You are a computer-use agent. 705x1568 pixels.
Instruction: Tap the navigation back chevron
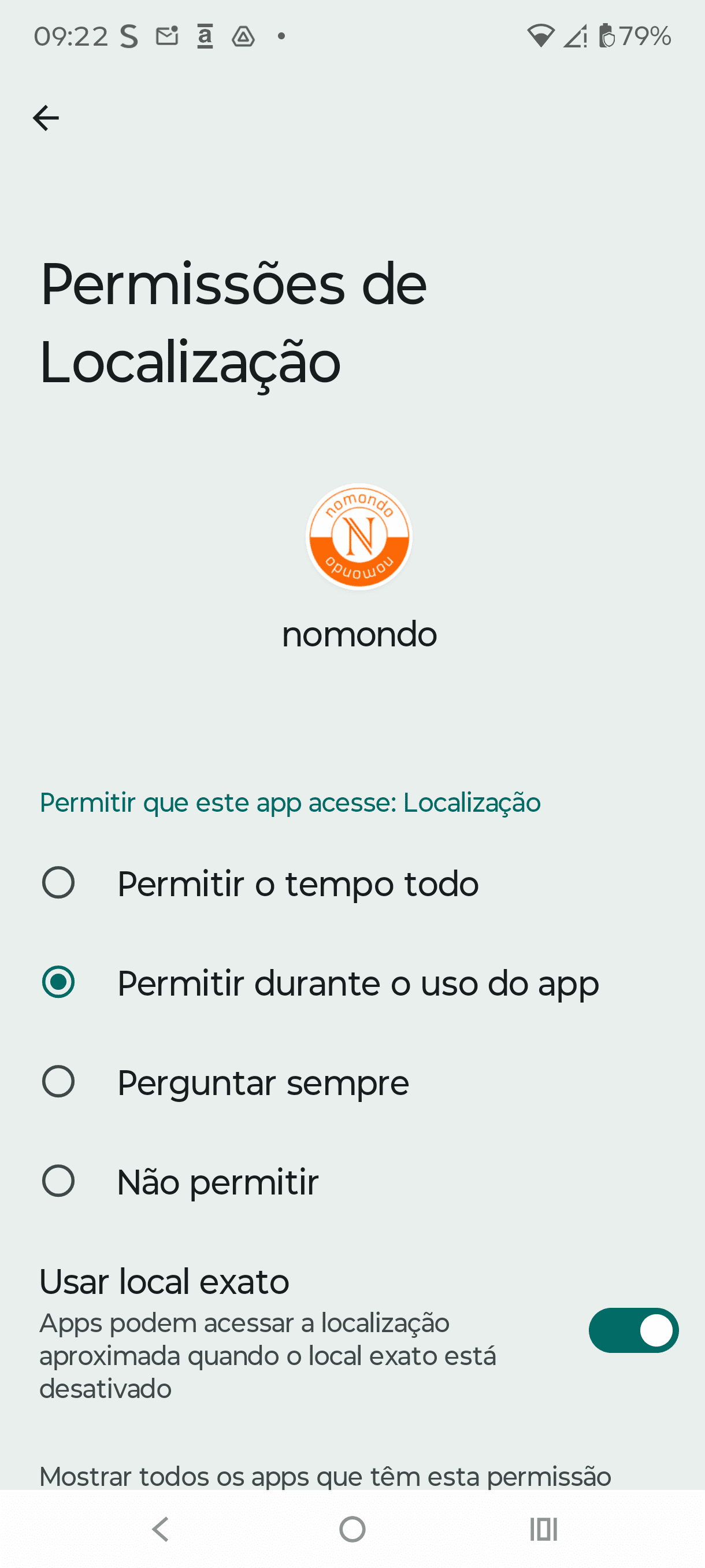(x=161, y=1530)
